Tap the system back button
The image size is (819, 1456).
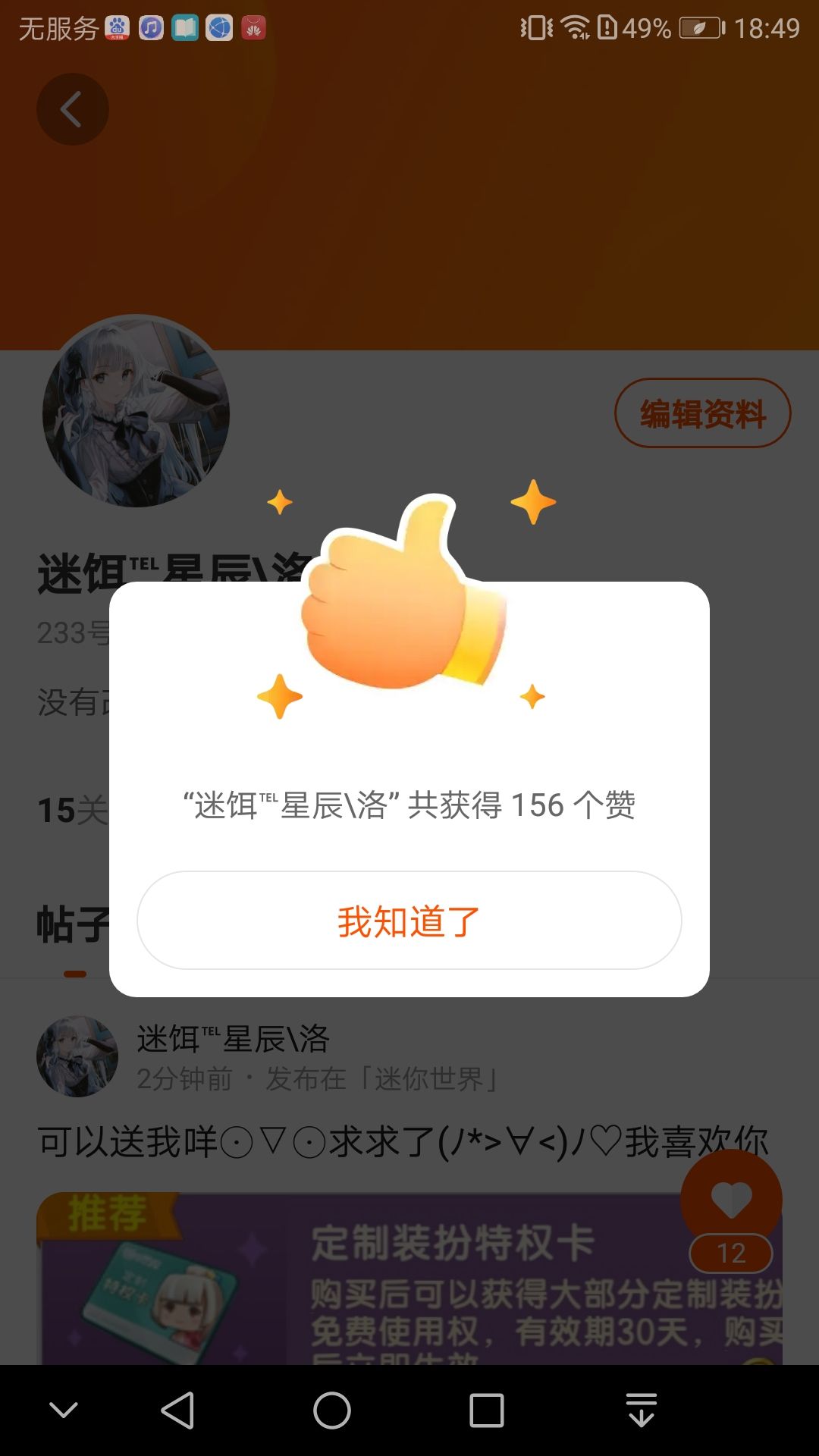click(178, 1410)
